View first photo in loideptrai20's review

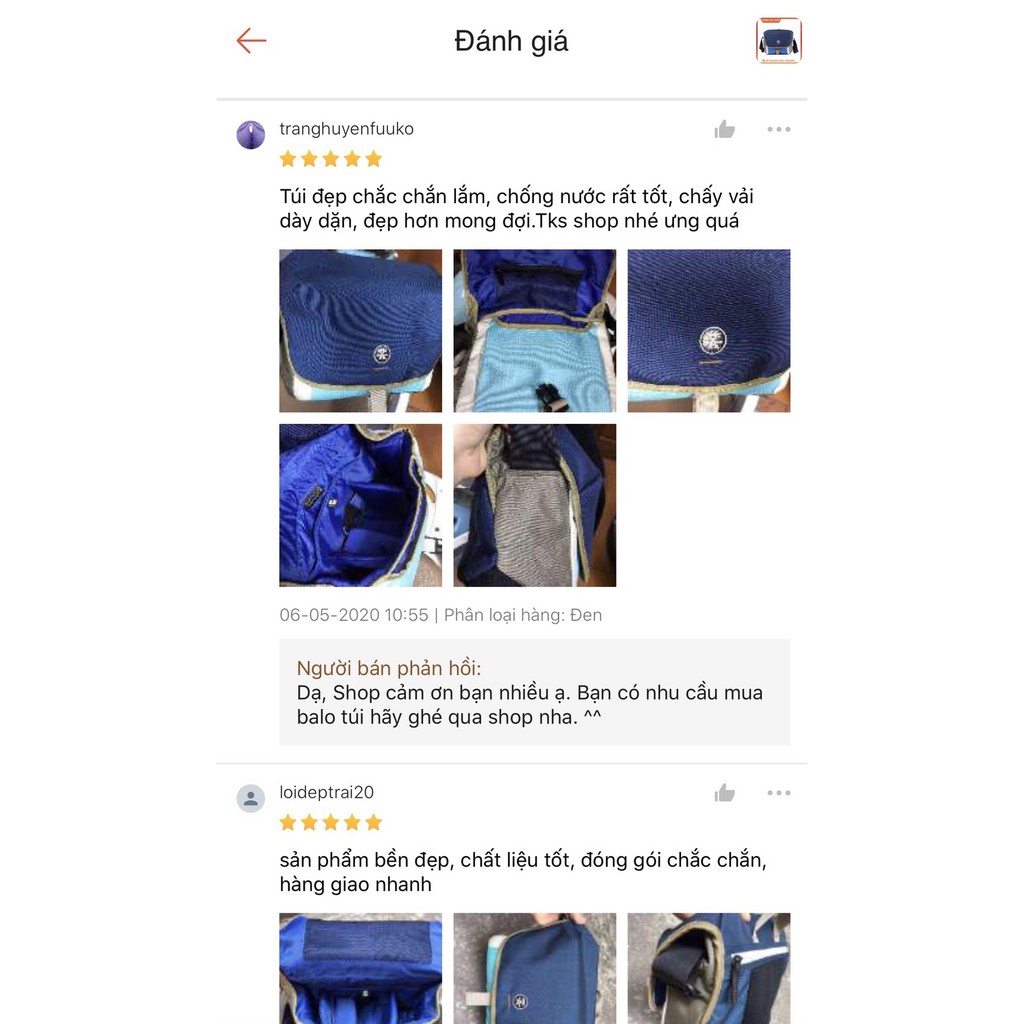[360, 967]
